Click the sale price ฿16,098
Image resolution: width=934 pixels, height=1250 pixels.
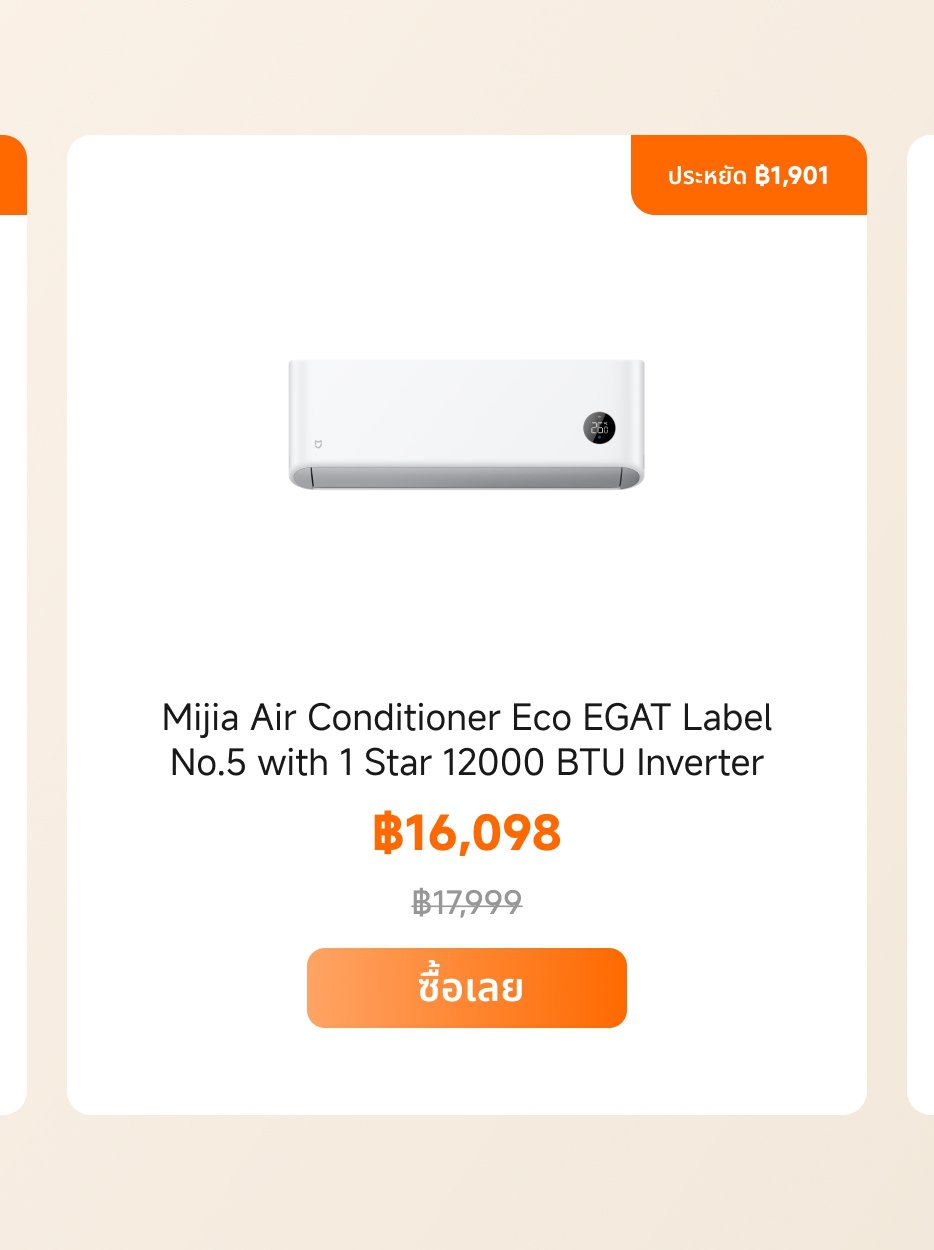pos(467,832)
